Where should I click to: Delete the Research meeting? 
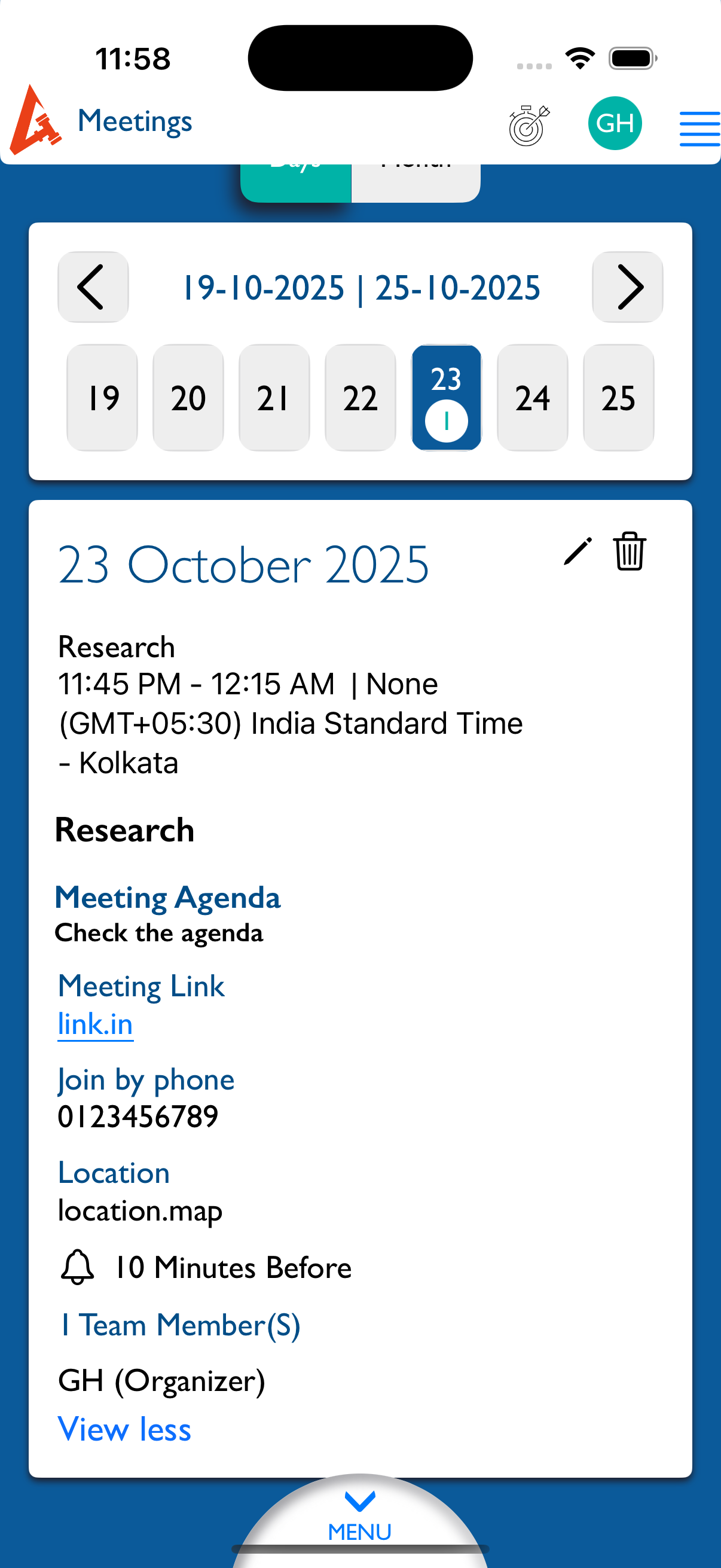pos(629,551)
